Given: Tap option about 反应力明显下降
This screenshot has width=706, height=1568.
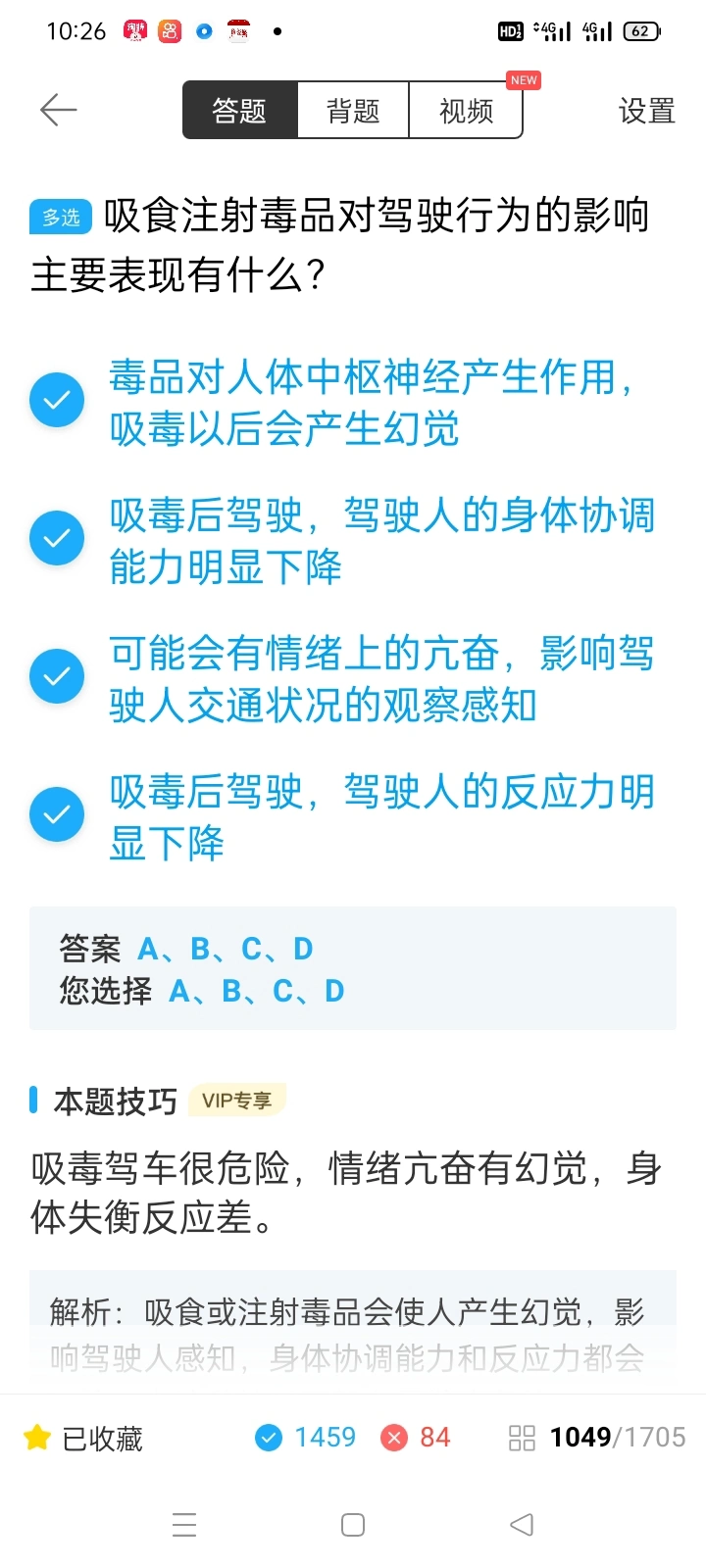Looking at the screenshot, I should pyautogui.click(x=343, y=816).
